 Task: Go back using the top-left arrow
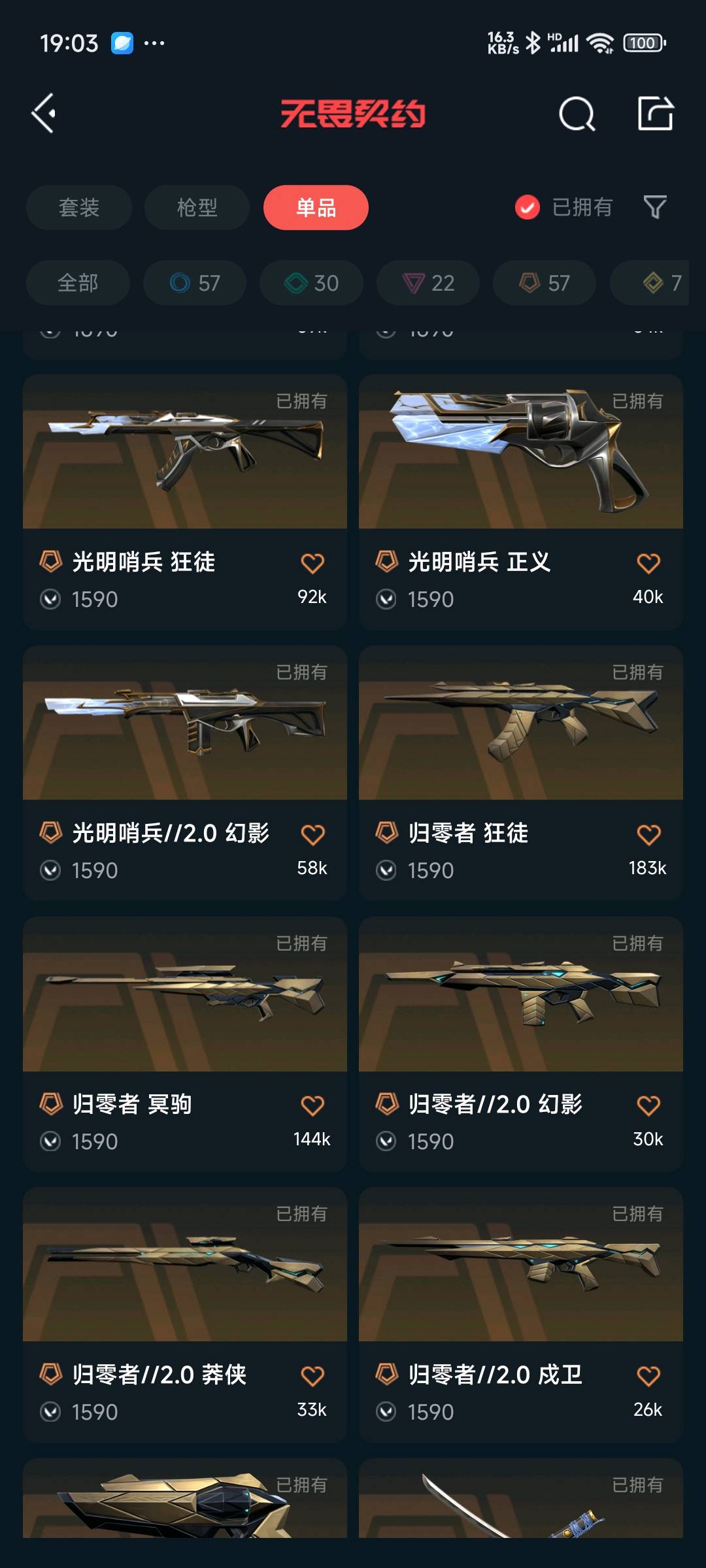point(44,114)
